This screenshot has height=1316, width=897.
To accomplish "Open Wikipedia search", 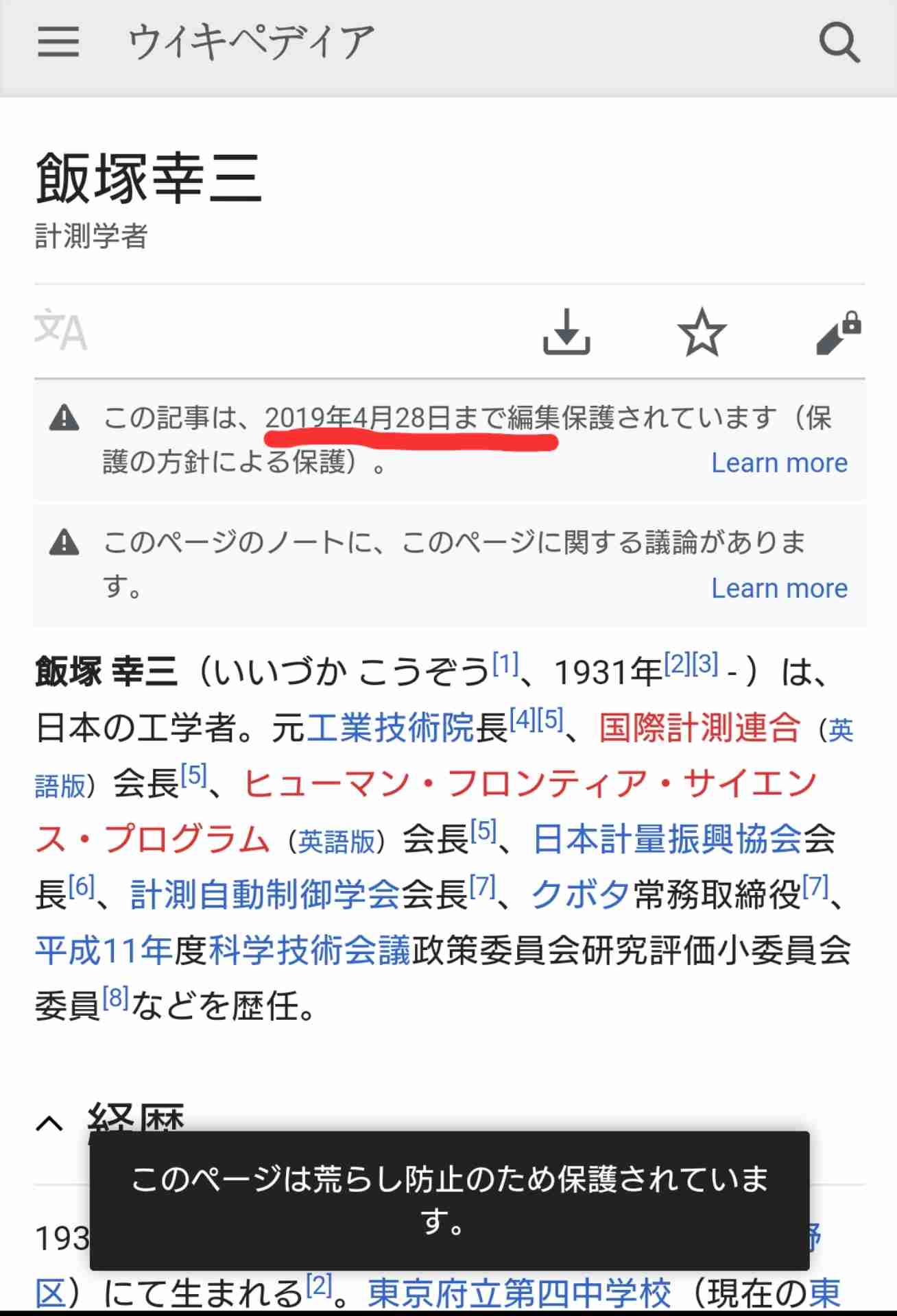I will pyautogui.click(x=839, y=42).
